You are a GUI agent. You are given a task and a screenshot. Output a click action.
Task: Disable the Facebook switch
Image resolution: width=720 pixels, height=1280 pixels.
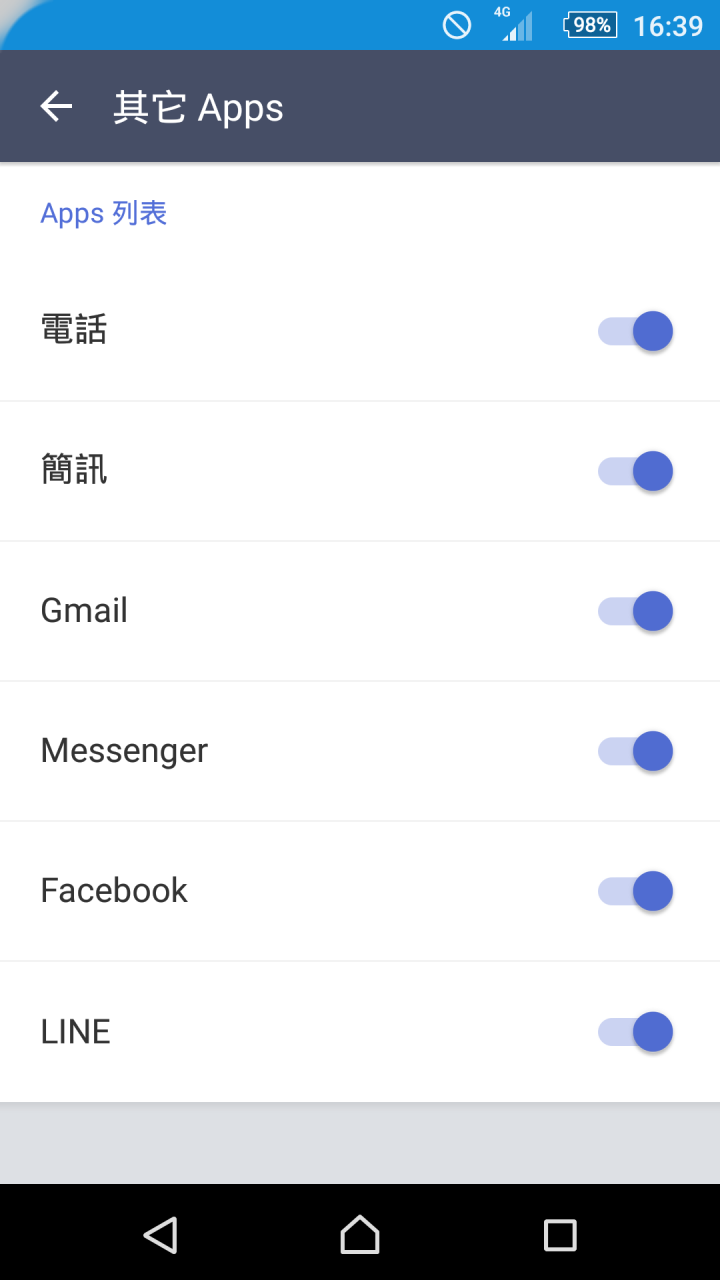tap(635, 891)
